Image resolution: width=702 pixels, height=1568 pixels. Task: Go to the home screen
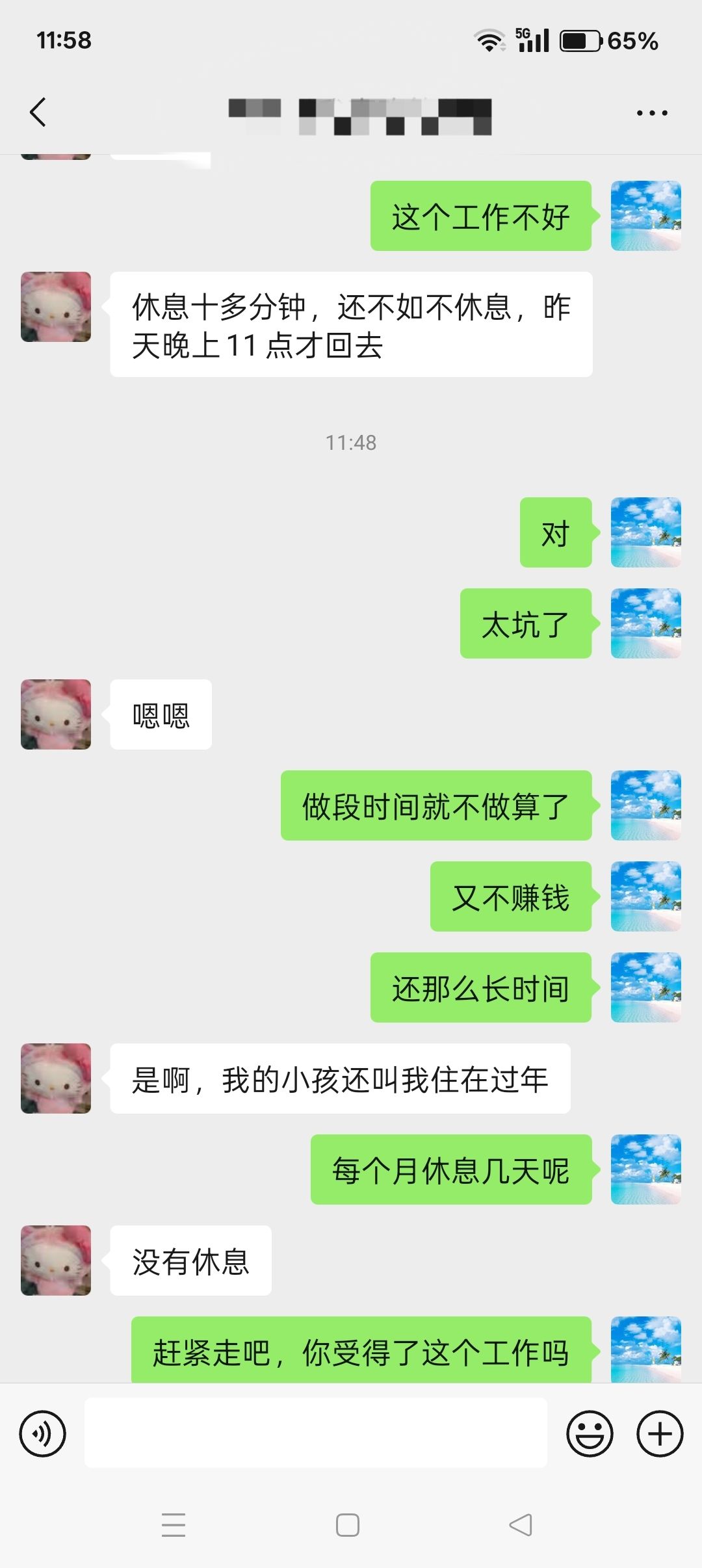348,1524
